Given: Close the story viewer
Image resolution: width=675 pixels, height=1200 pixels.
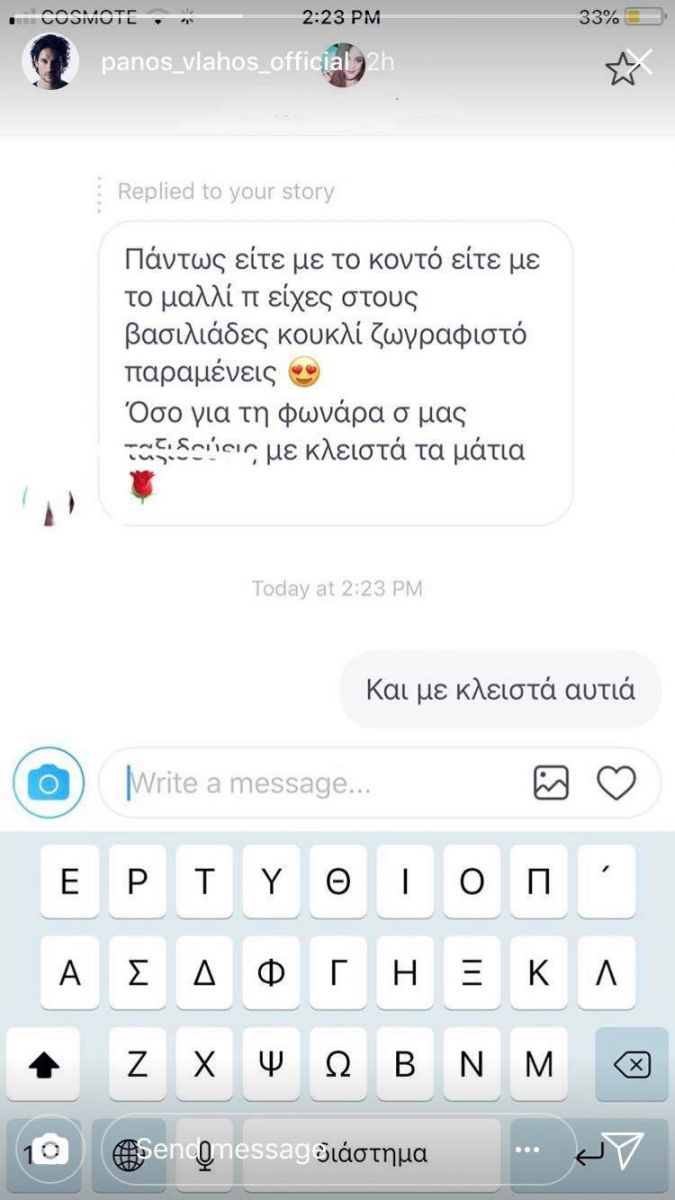Looking at the screenshot, I should pos(638,63).
